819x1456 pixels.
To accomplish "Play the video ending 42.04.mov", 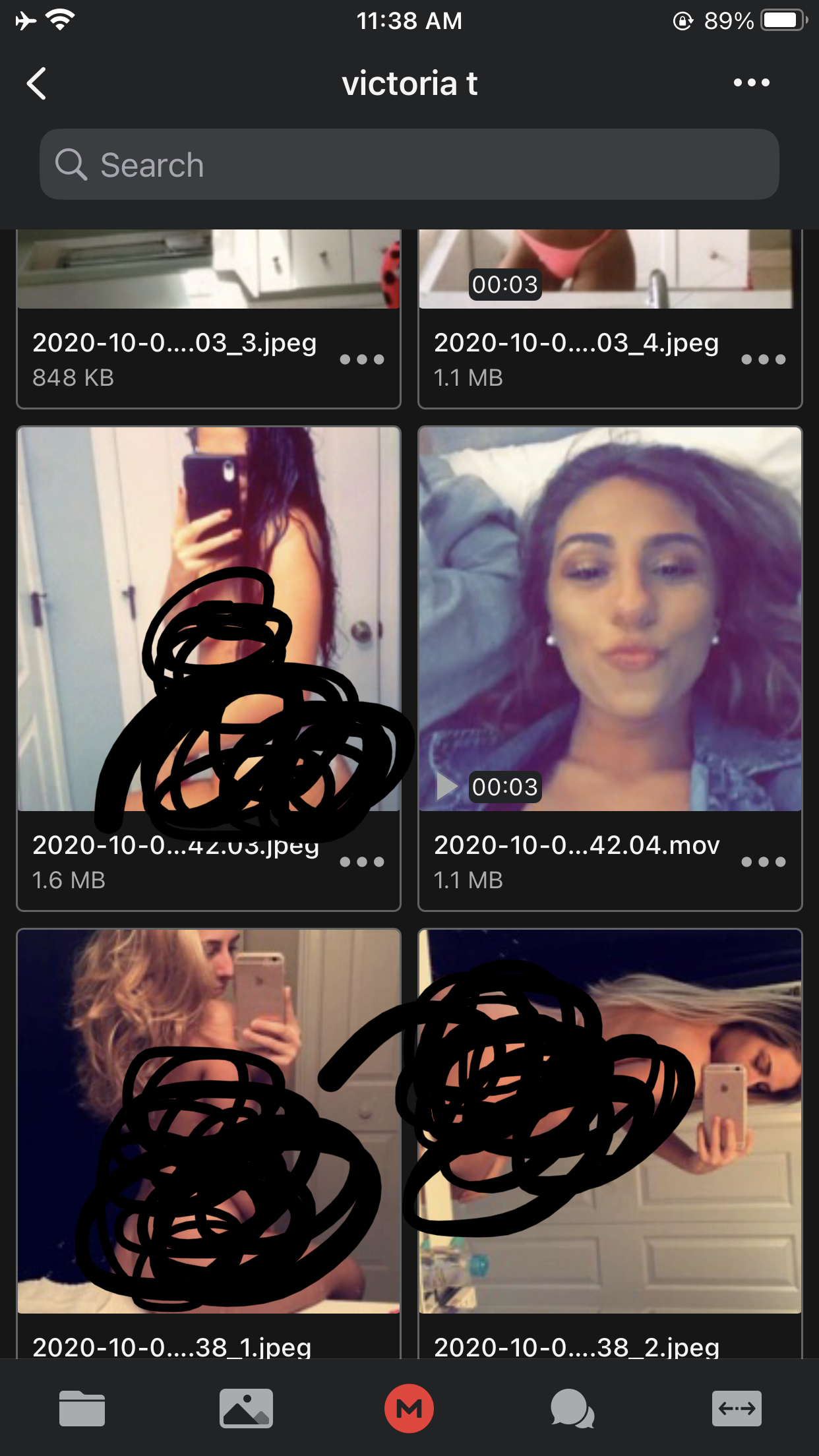I will pos(610,669).
